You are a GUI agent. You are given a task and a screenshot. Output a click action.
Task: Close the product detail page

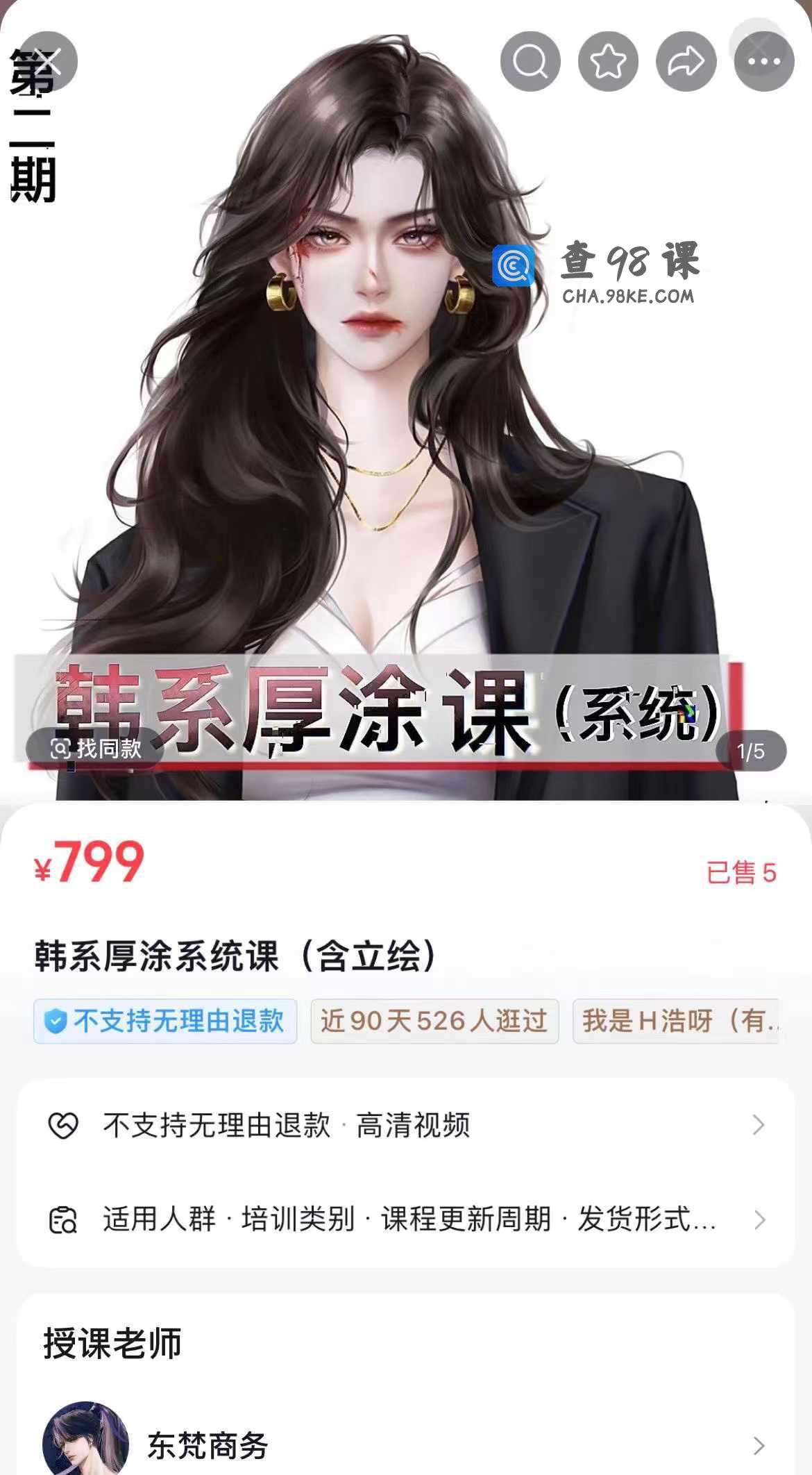pos(47,61)
